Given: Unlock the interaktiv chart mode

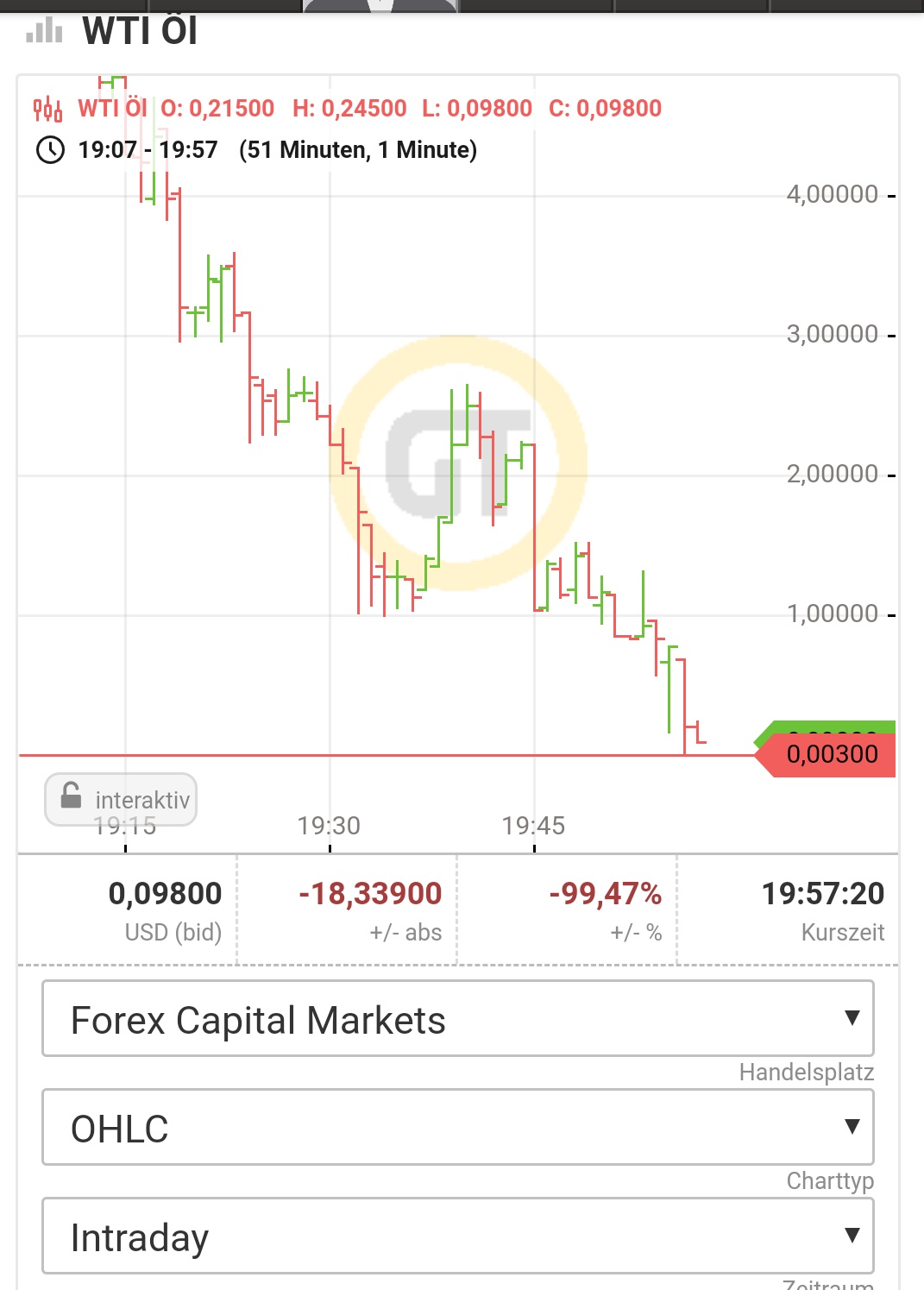Looking at the screenshot, I should coord(121,799).
